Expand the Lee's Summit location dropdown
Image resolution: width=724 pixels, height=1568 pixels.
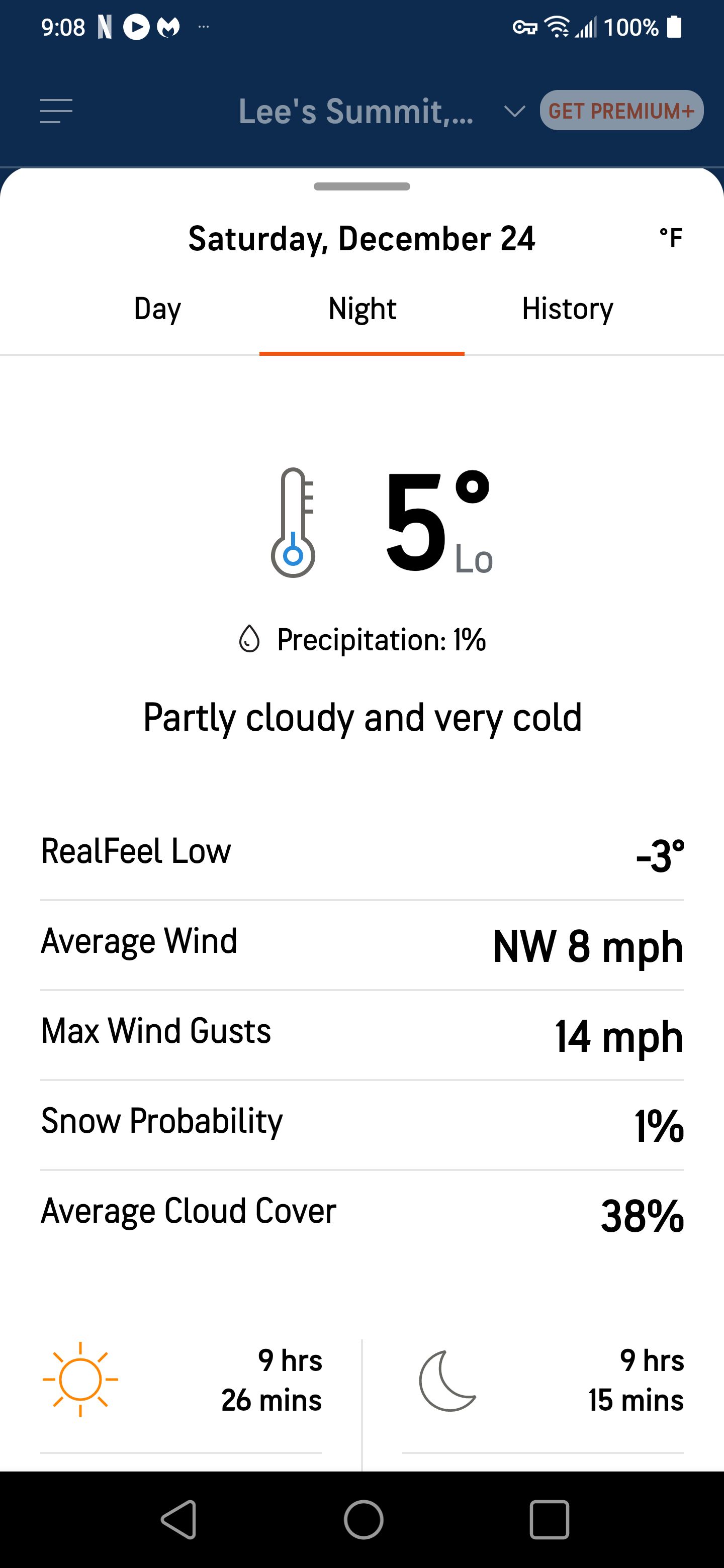(x=514, y=112)
